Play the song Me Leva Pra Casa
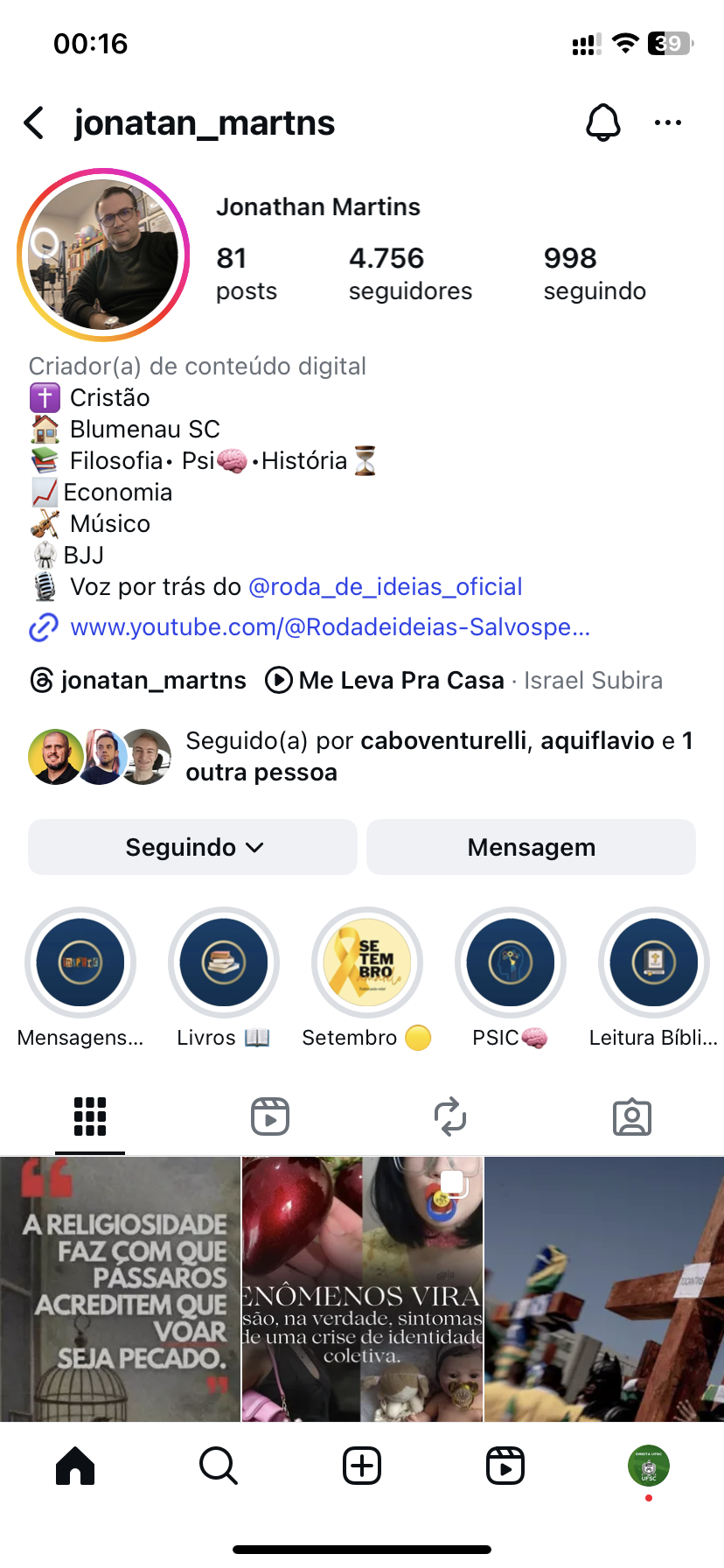Viewport: 724px width, 1568px height. coord(400,680)
